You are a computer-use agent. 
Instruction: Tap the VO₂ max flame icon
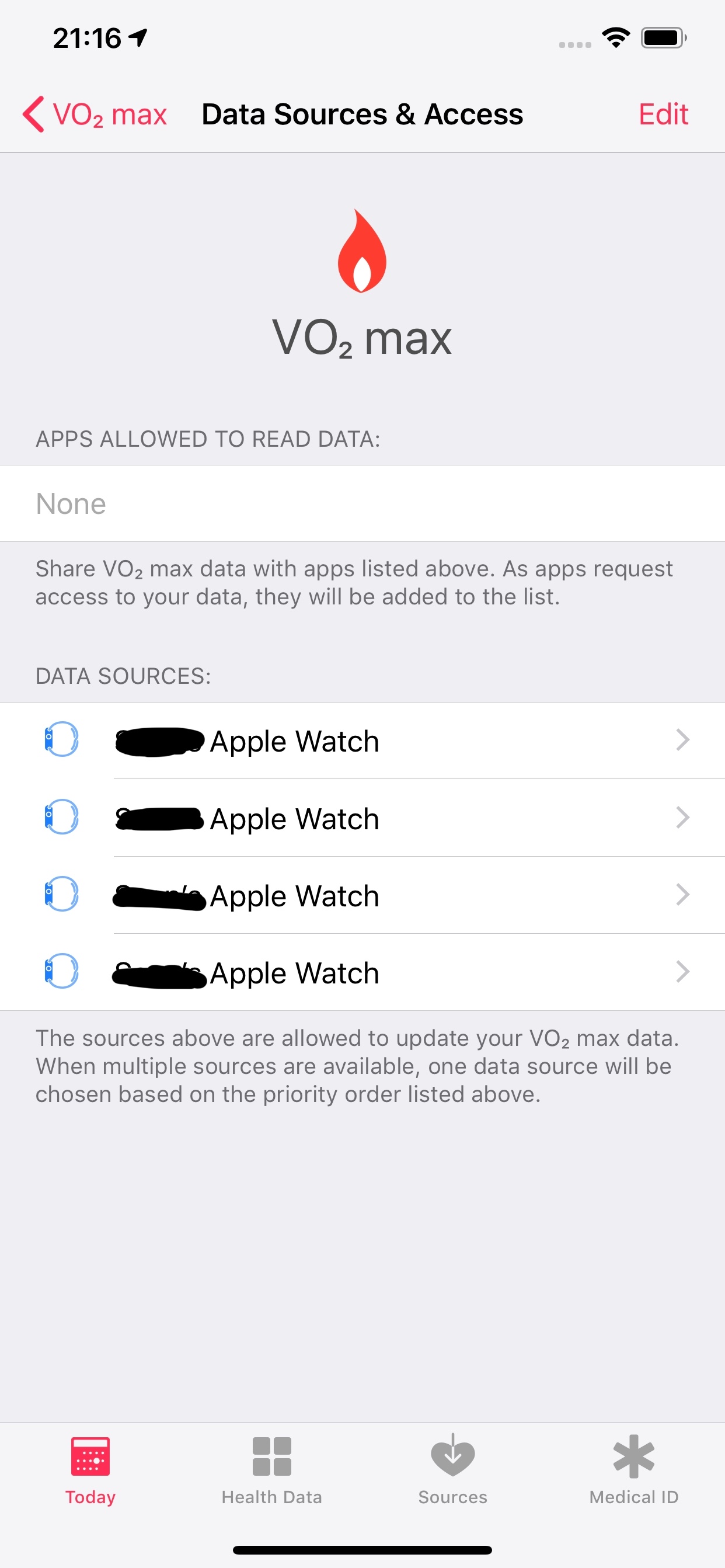click(362, 251)
